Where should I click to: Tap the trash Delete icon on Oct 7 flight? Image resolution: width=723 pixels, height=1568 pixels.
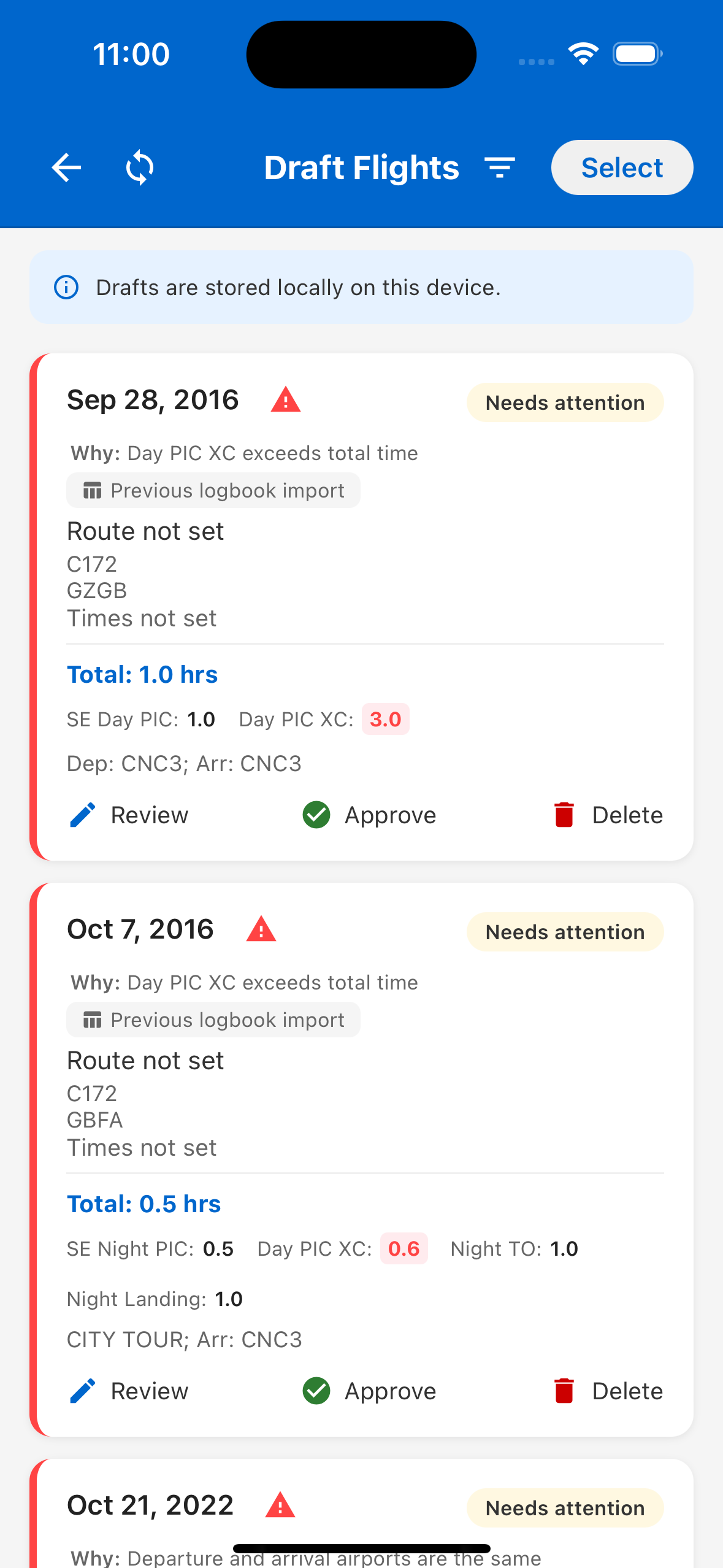(x=564, y=1391)
